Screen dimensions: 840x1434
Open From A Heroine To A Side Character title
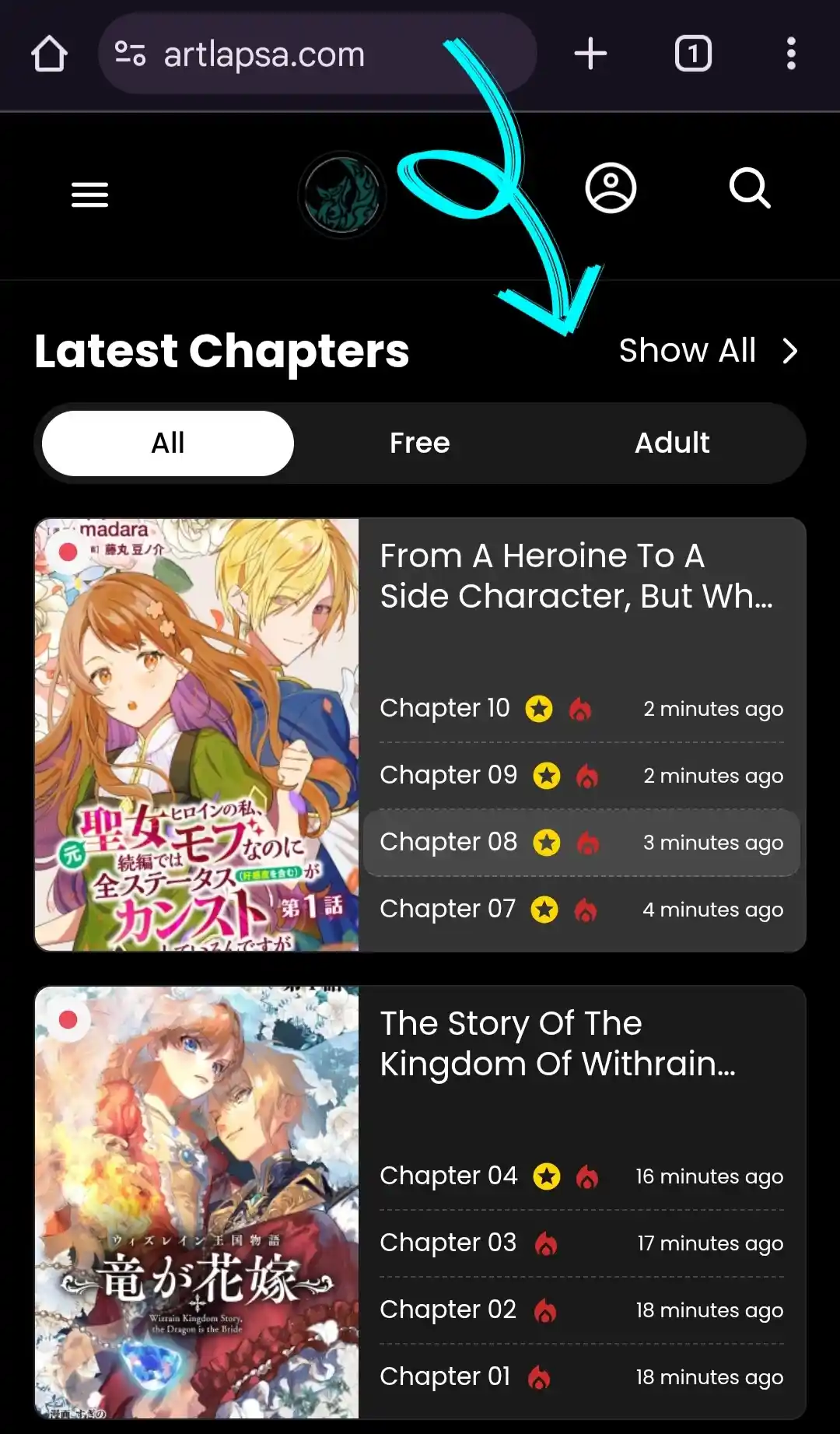[x=576, y=576]
